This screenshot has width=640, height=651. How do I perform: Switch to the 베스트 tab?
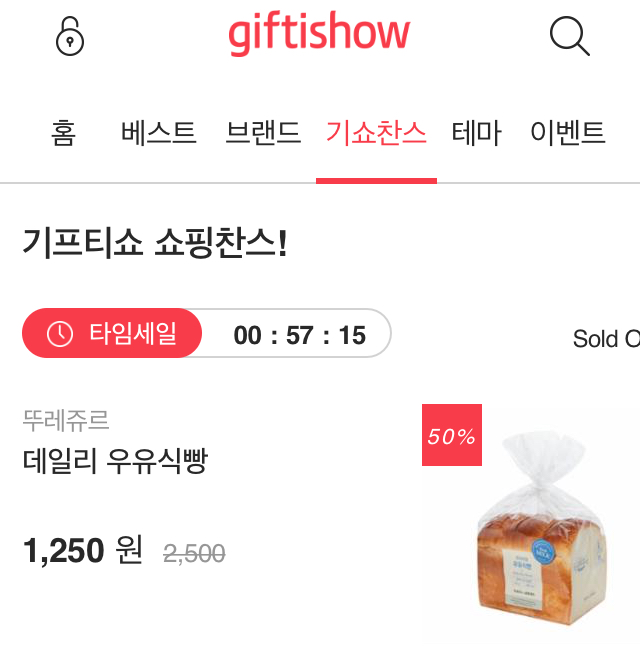pyautogui.click(x=158, y=133)
